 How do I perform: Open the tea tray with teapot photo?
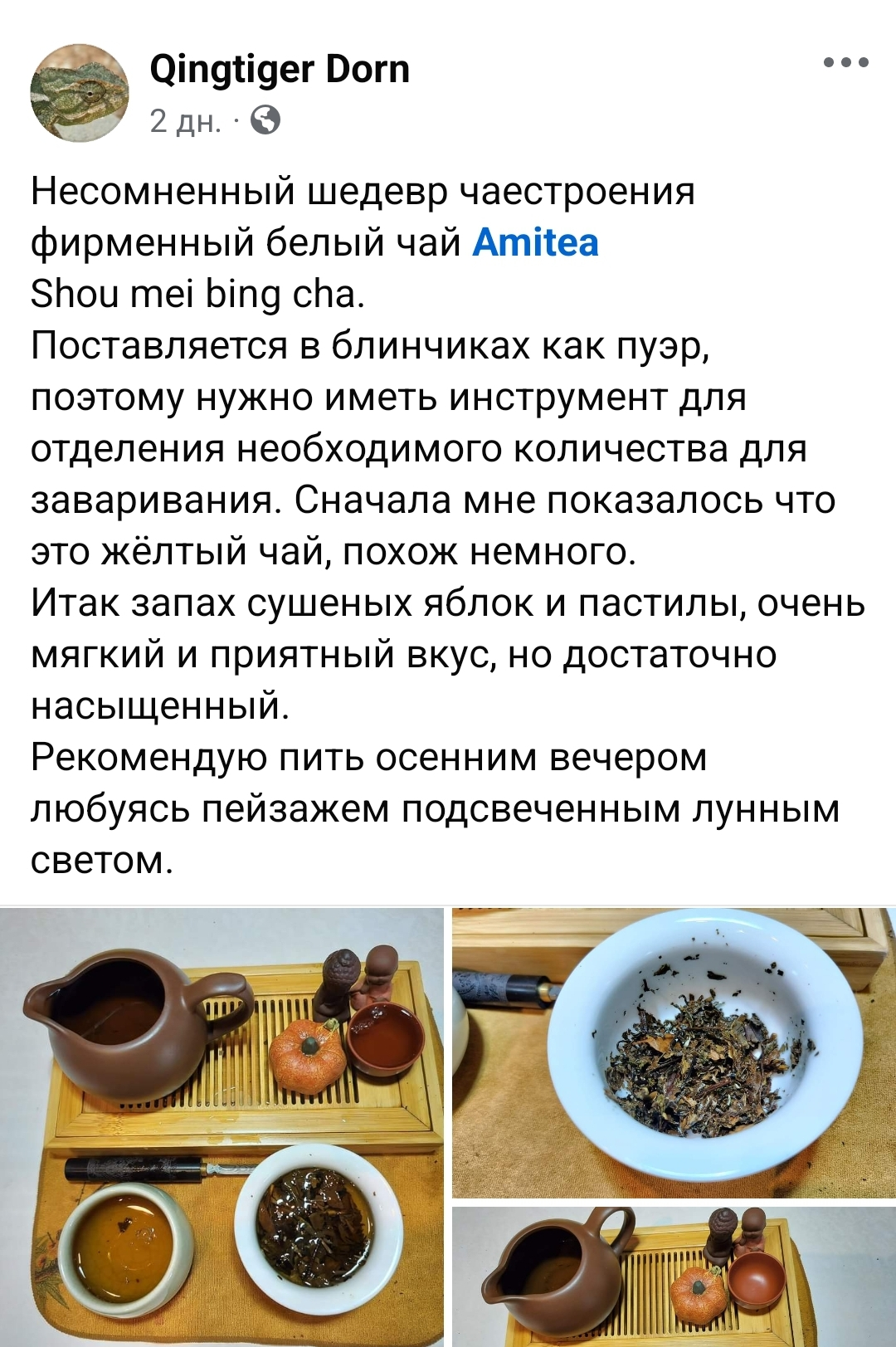point(222,1126)
